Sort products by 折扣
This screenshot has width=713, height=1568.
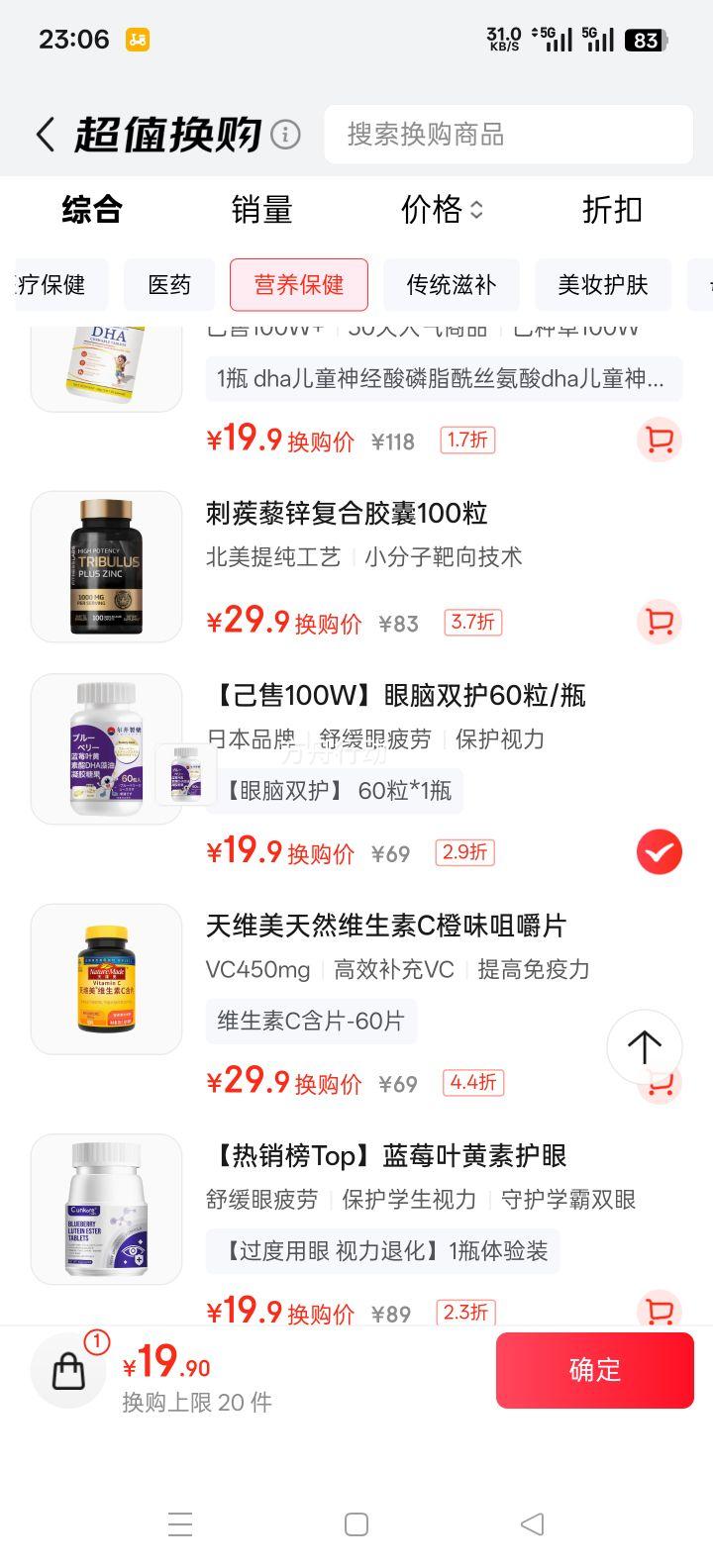point(612,210)
